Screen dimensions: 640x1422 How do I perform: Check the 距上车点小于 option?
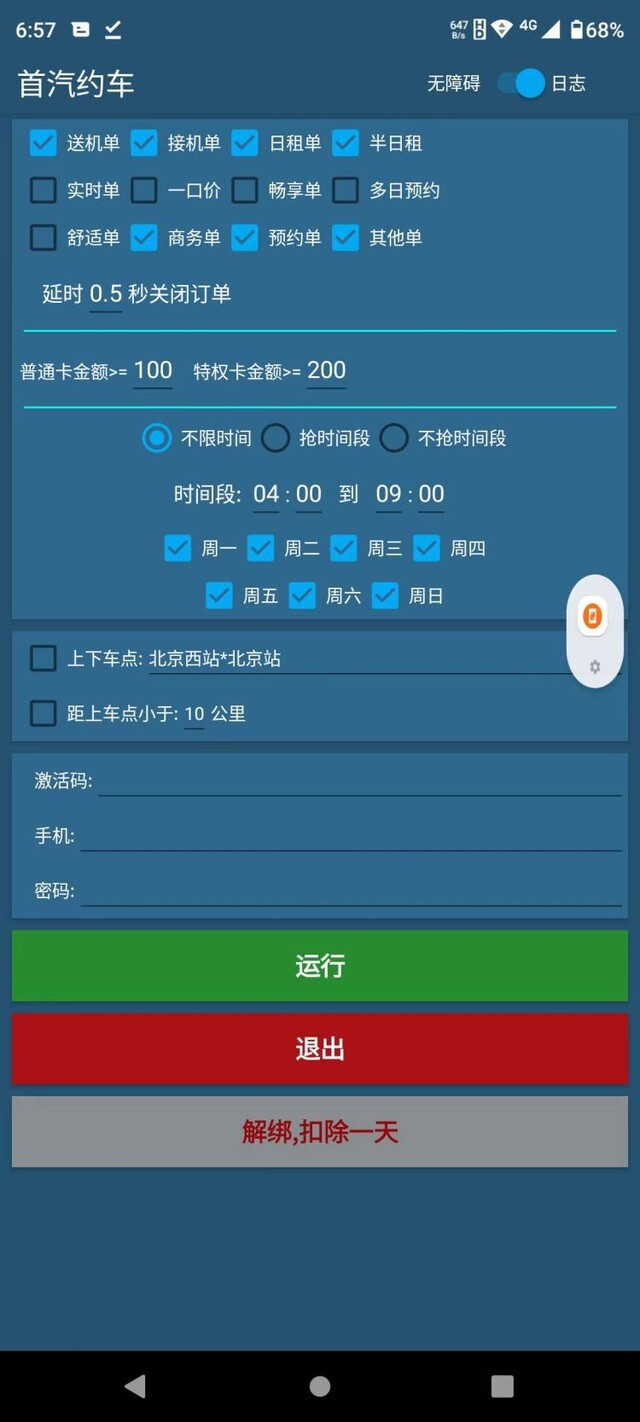pyautogui.click(x=43, y=713)
